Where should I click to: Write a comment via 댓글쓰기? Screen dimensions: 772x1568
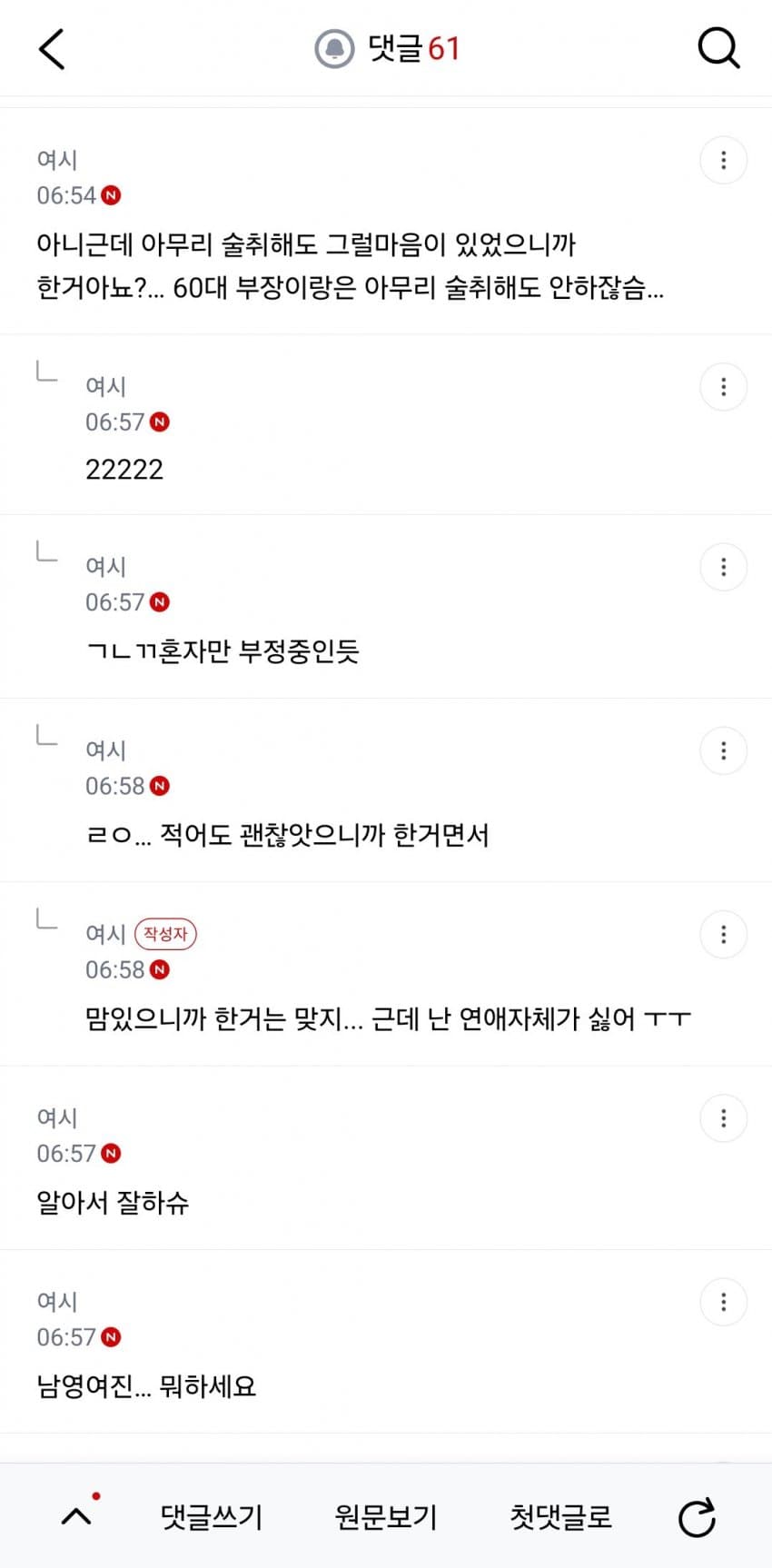pyautogui.click(x=212, y=1517)
